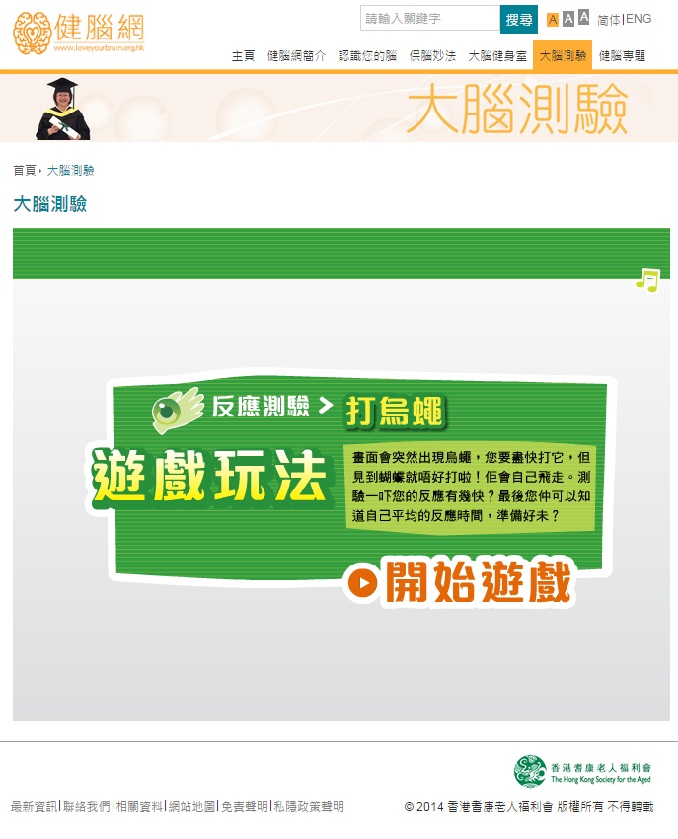Image resolution: width=678 pixels, height=839 pixels.
Task: Open 私隱政策聲明 footer link
Action: click(308, 806)
